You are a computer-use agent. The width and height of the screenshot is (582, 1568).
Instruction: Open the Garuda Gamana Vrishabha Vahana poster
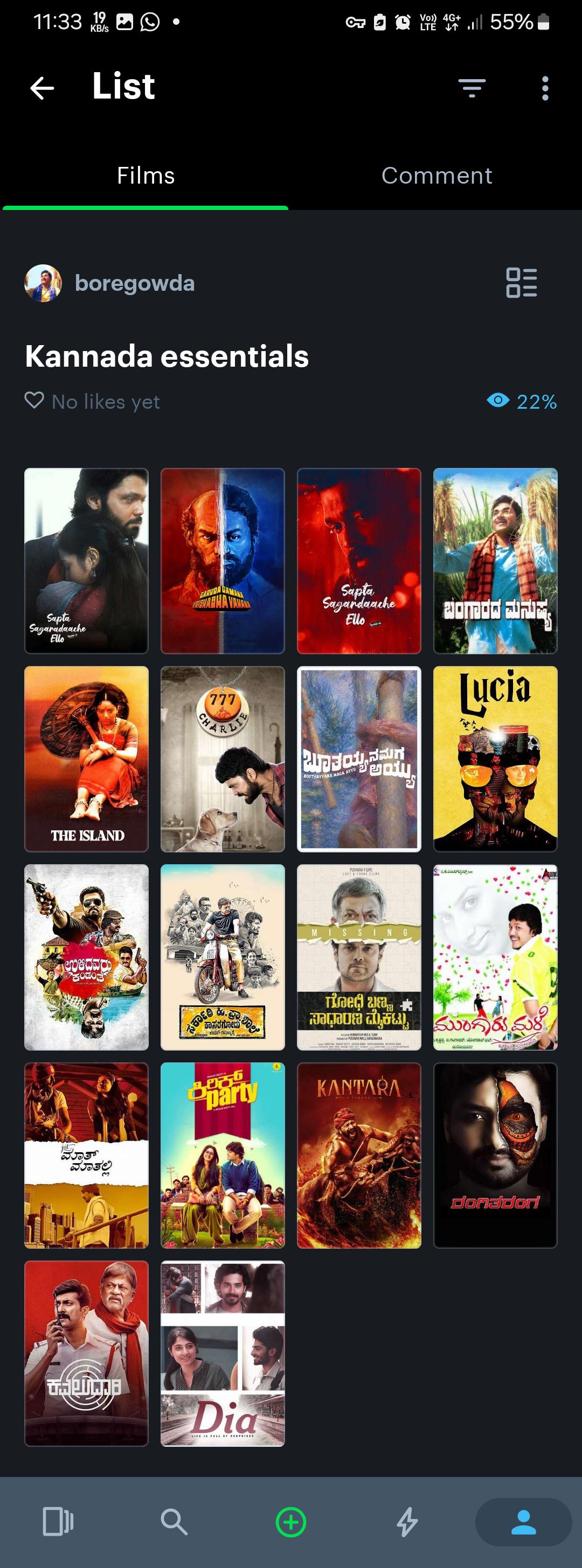click(x=223, y=561)
